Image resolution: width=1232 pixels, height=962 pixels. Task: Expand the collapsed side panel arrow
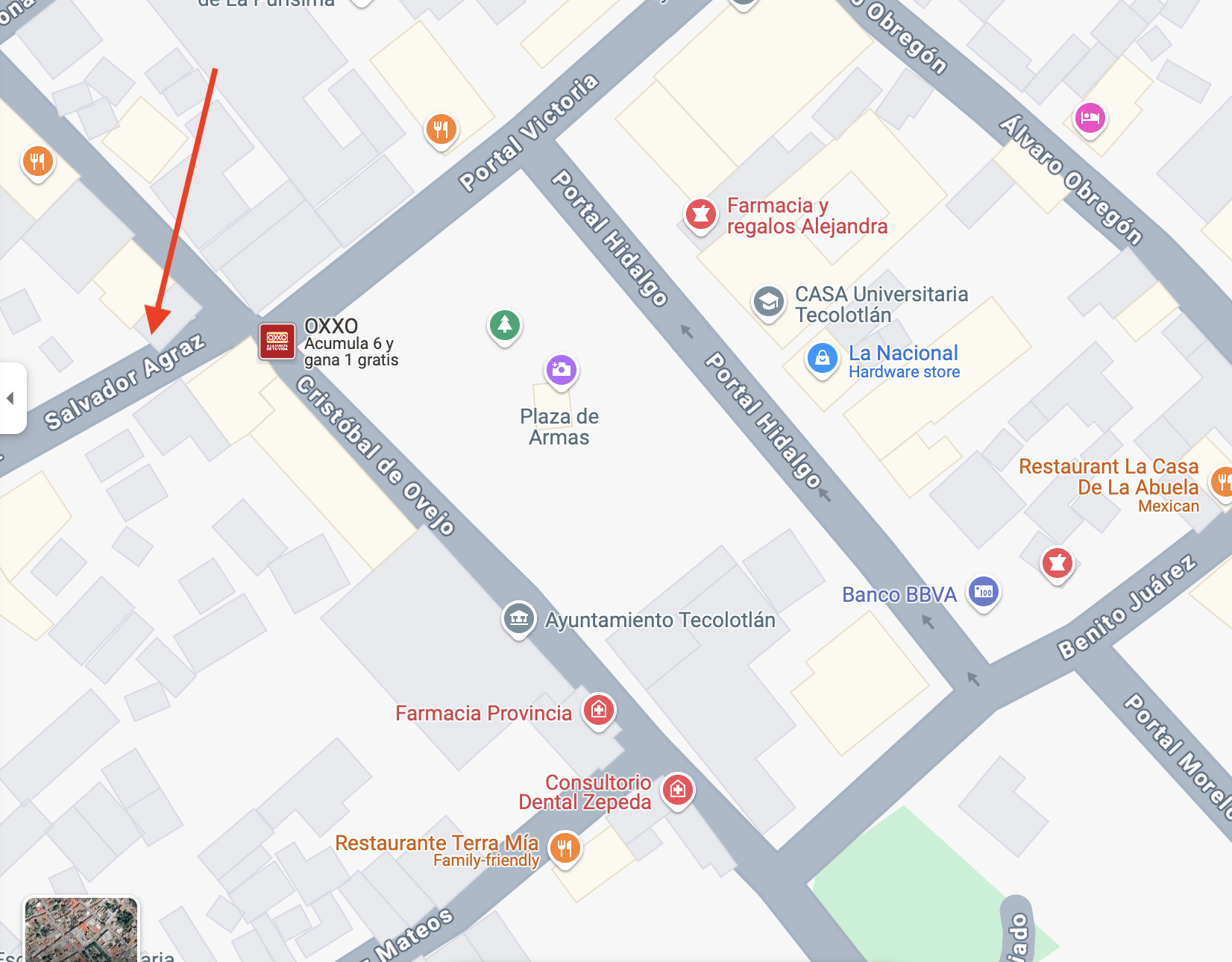[11, 398]
